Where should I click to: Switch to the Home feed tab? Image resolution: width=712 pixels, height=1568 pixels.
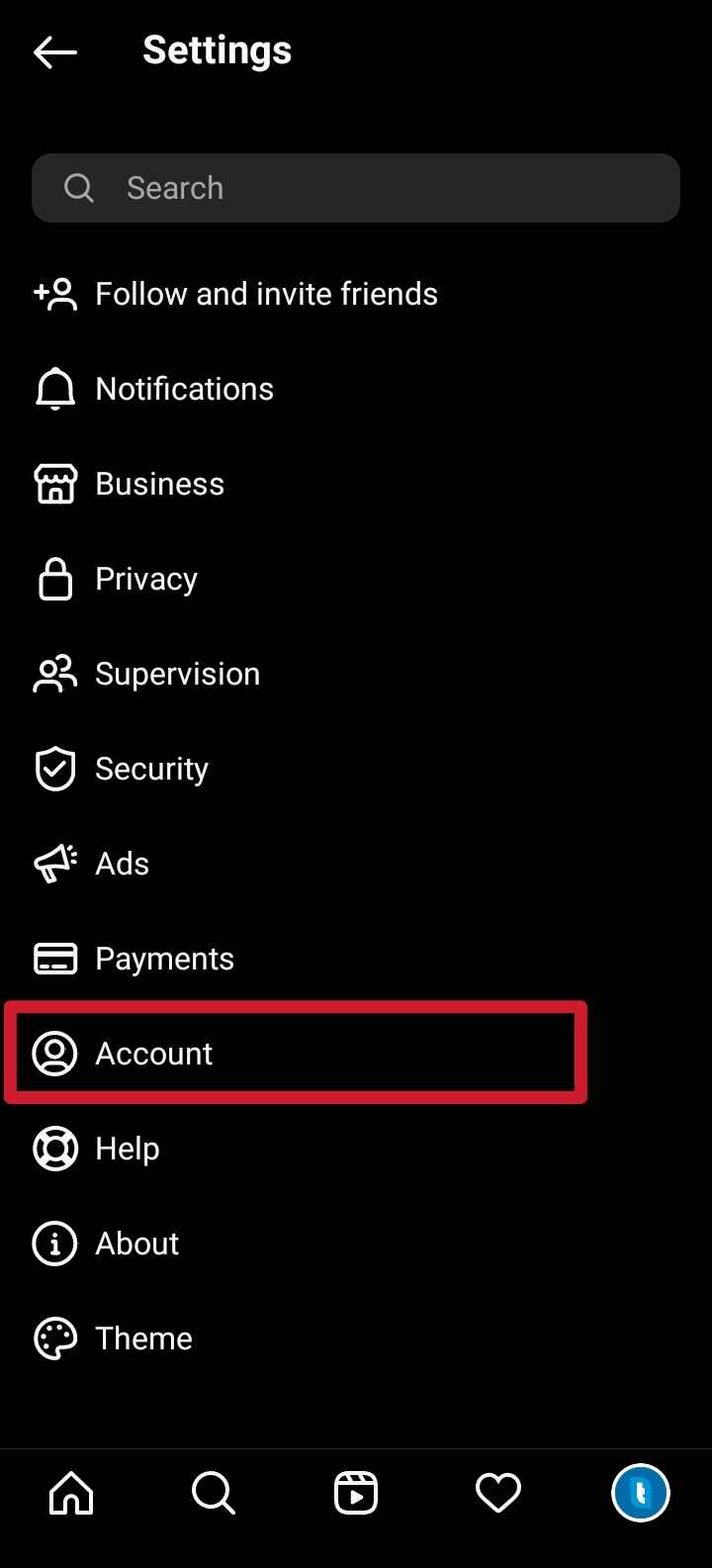[x=71, y=1493]
